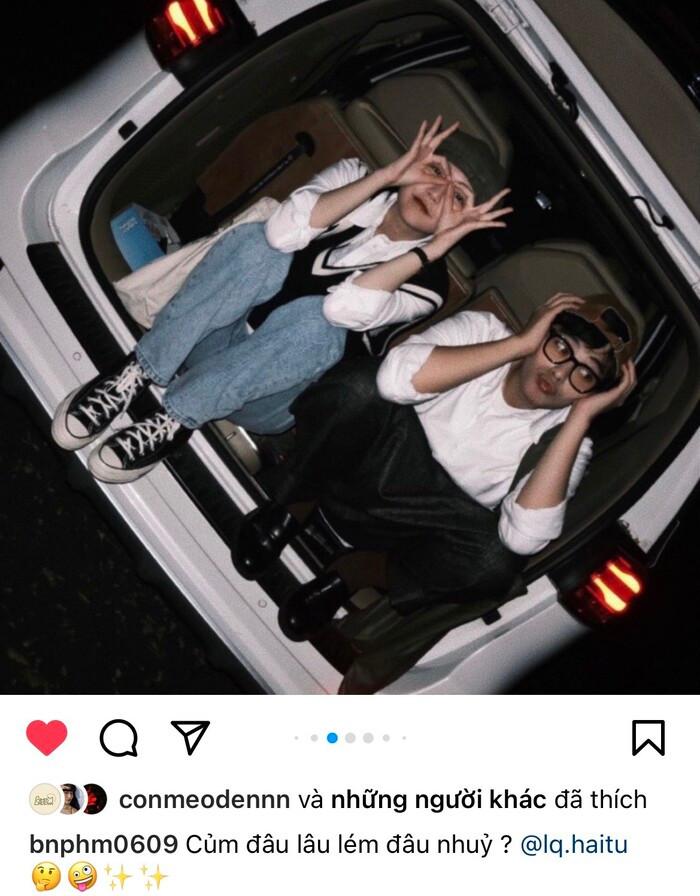
Task: Share this post via the paper plane
Action: point(190,737)
